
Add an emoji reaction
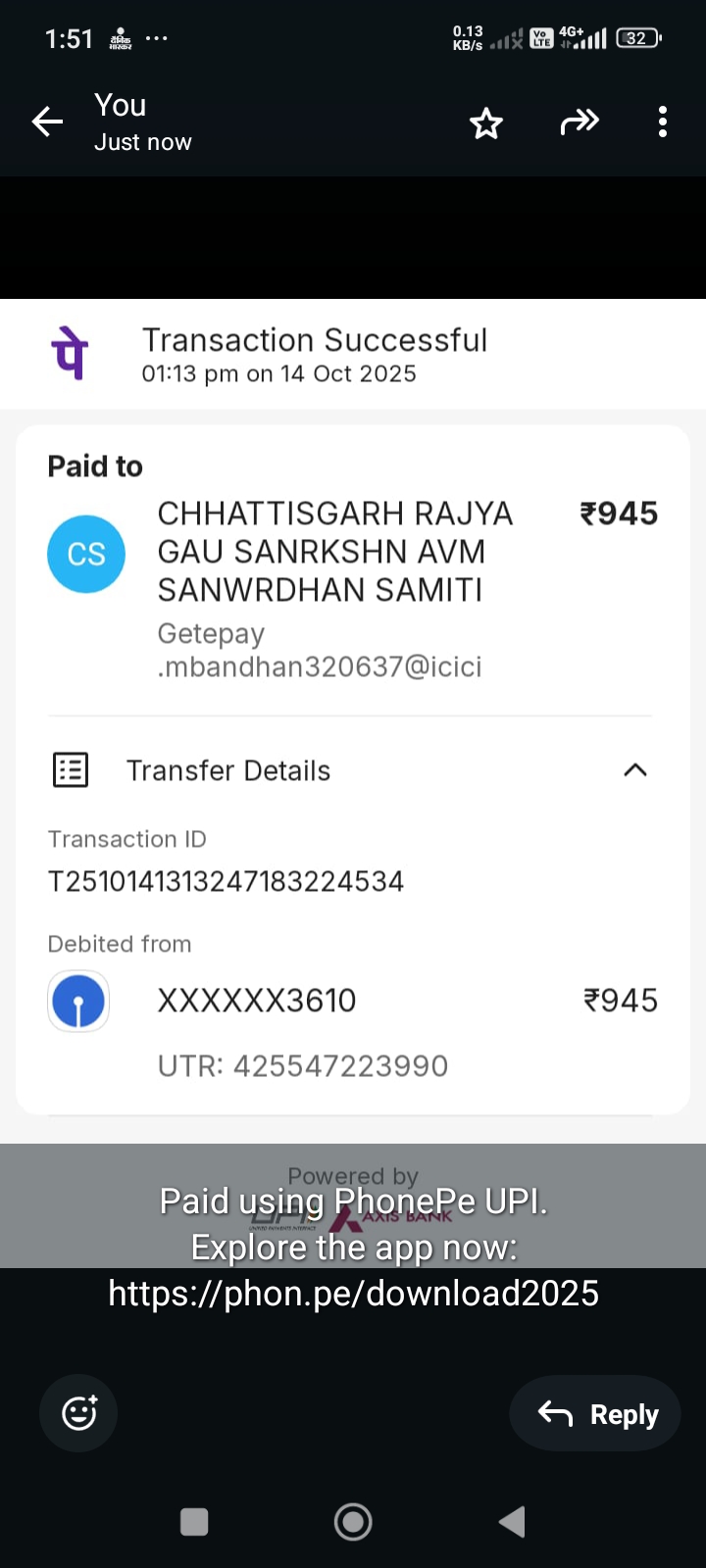tap(78, 1413)
